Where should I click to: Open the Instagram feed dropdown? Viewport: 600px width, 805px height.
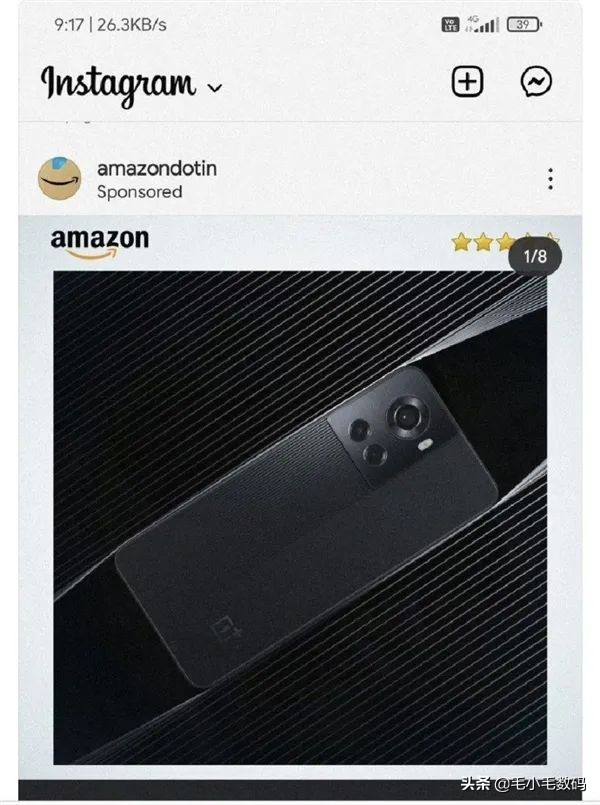[214, 88]
